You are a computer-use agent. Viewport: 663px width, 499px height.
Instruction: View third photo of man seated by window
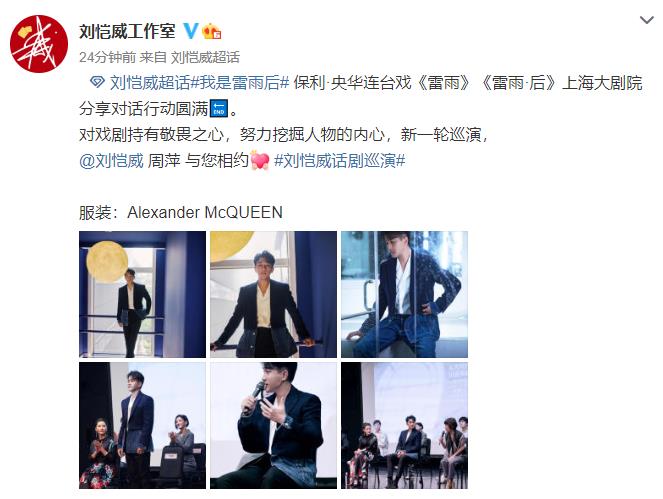click(404, 294)
